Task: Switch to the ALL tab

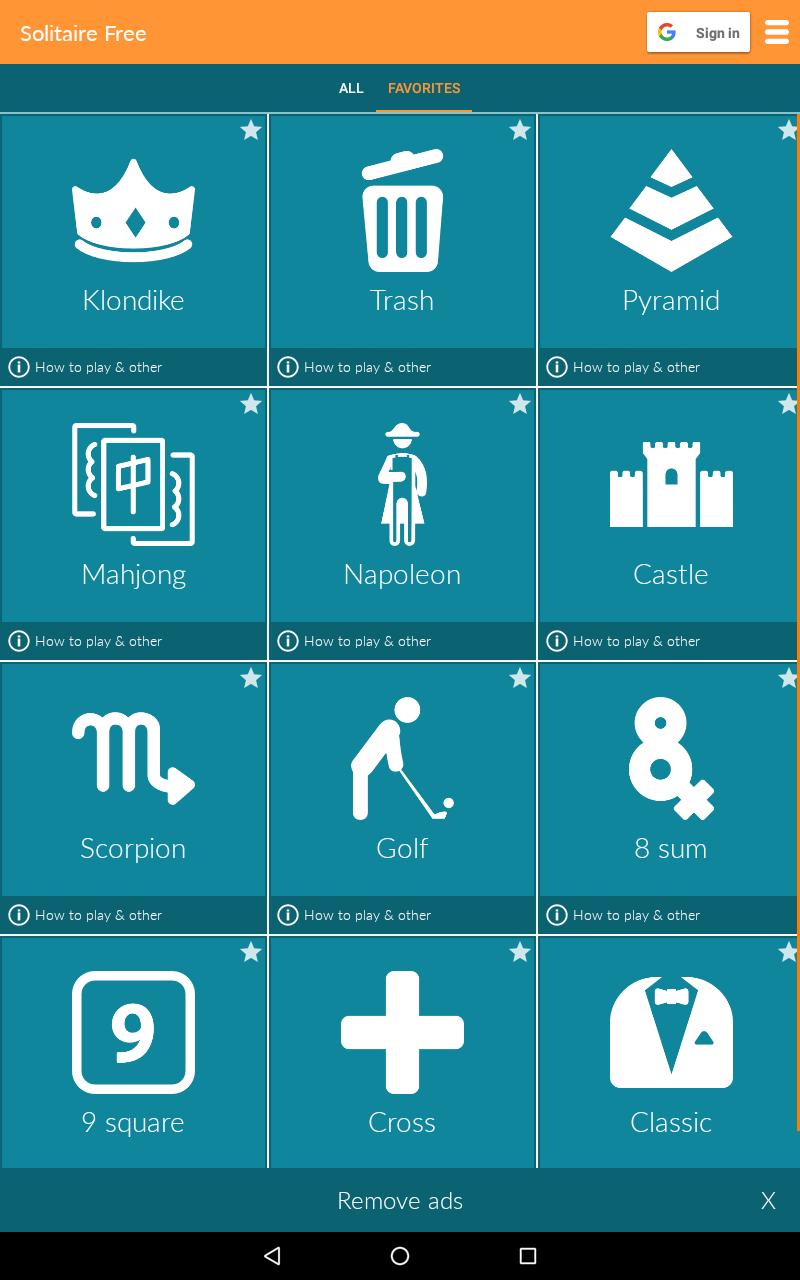Action: (351, 88)
